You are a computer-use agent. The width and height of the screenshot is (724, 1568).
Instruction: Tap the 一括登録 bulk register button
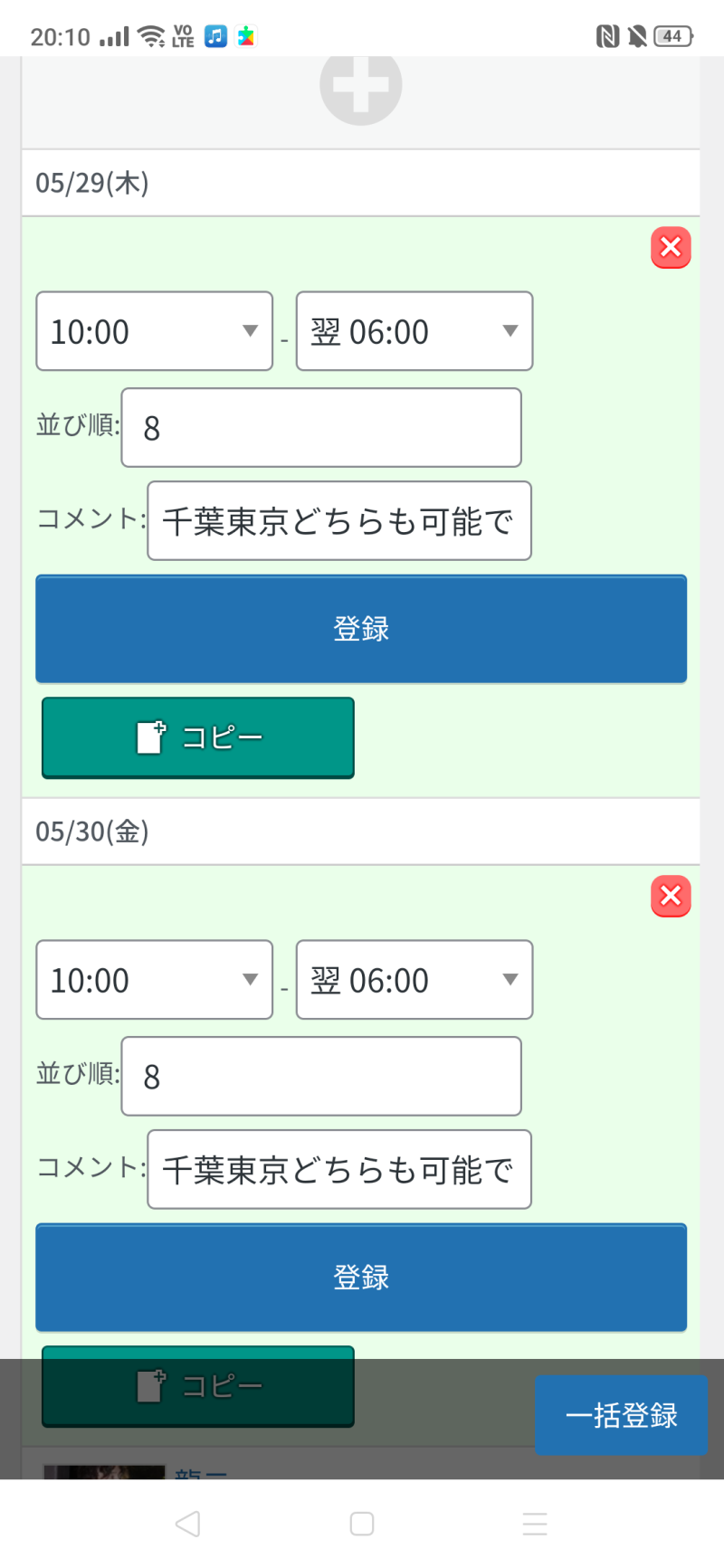click(621, 1415)
